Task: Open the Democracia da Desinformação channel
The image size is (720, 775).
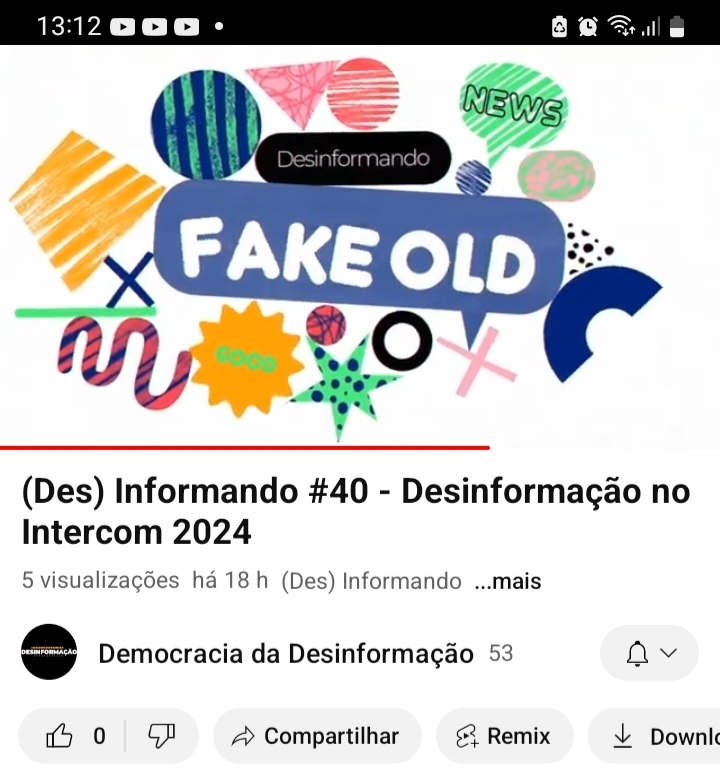Action: pos(286,654)
